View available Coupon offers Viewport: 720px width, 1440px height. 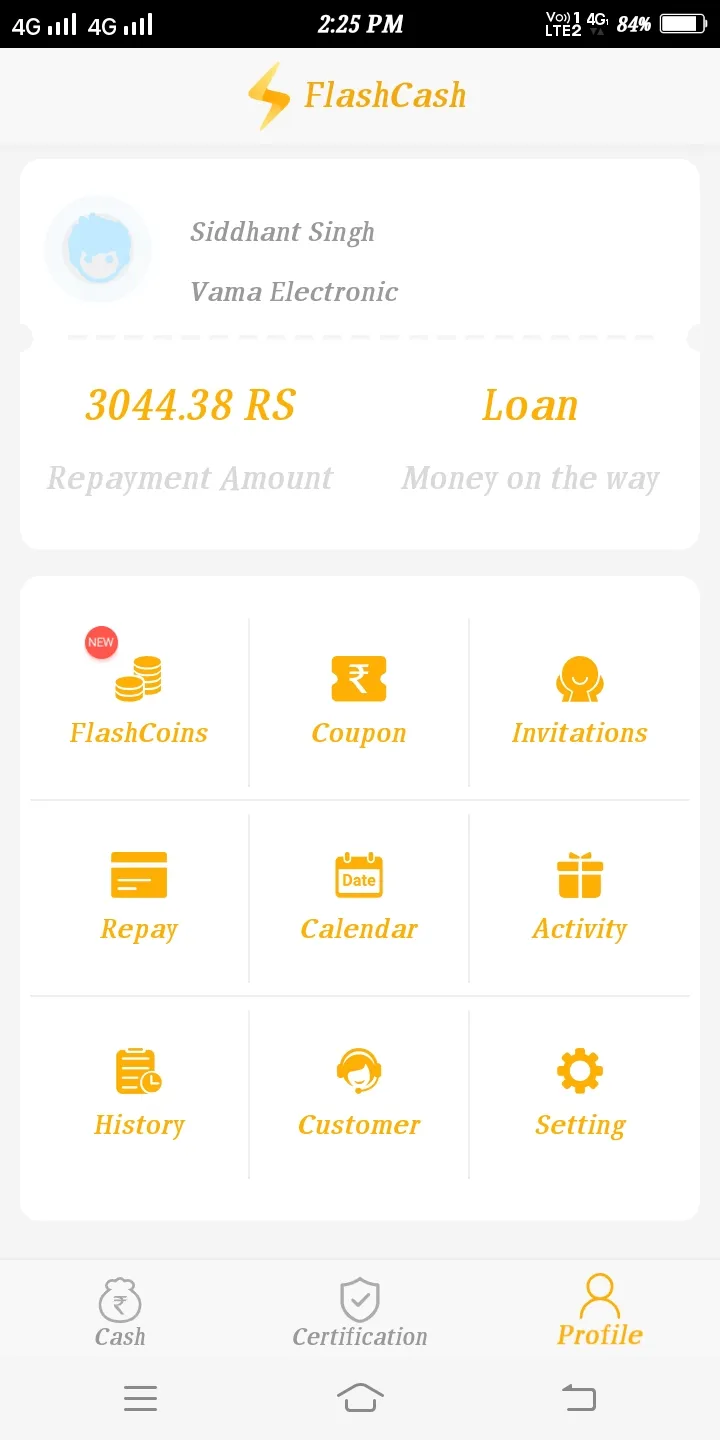(359, 700)
